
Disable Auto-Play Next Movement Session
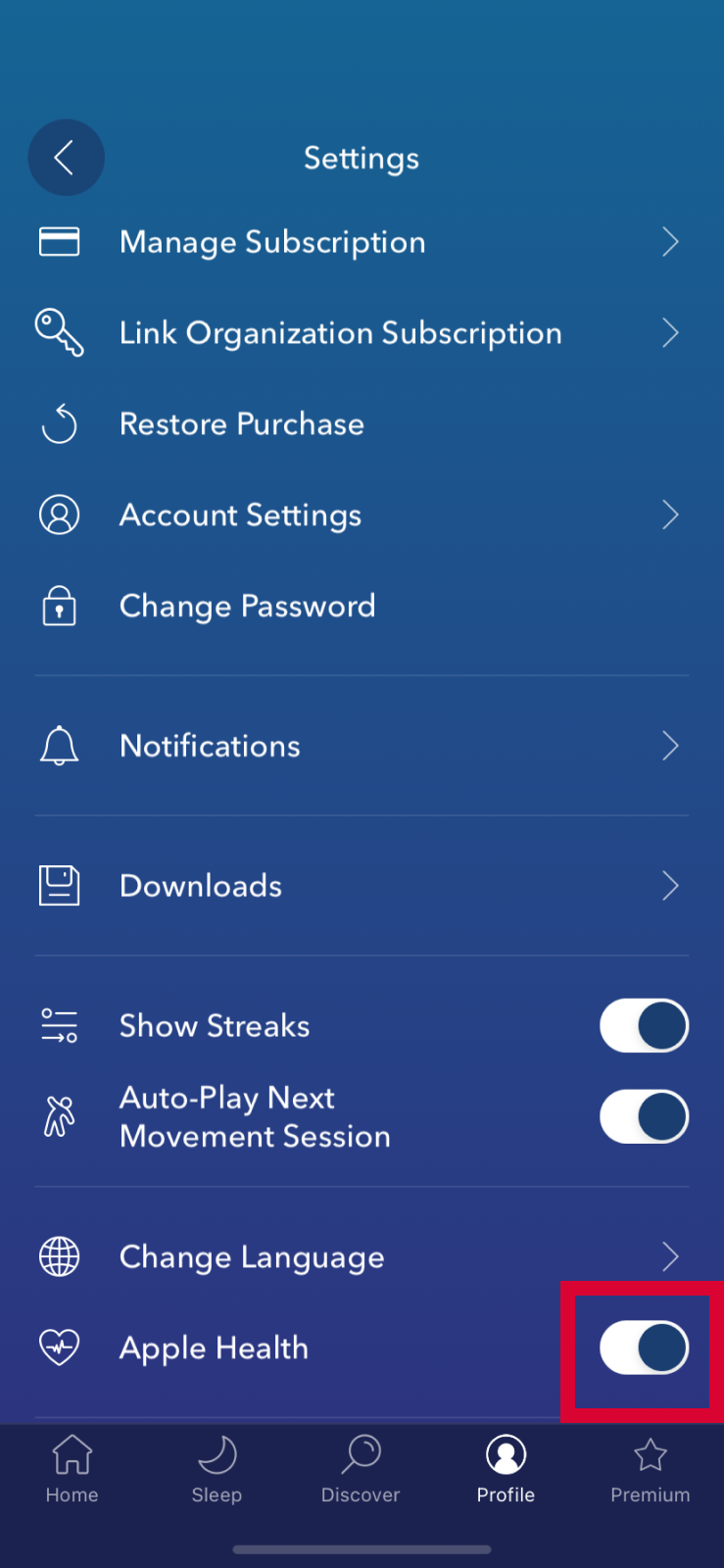644,1116
